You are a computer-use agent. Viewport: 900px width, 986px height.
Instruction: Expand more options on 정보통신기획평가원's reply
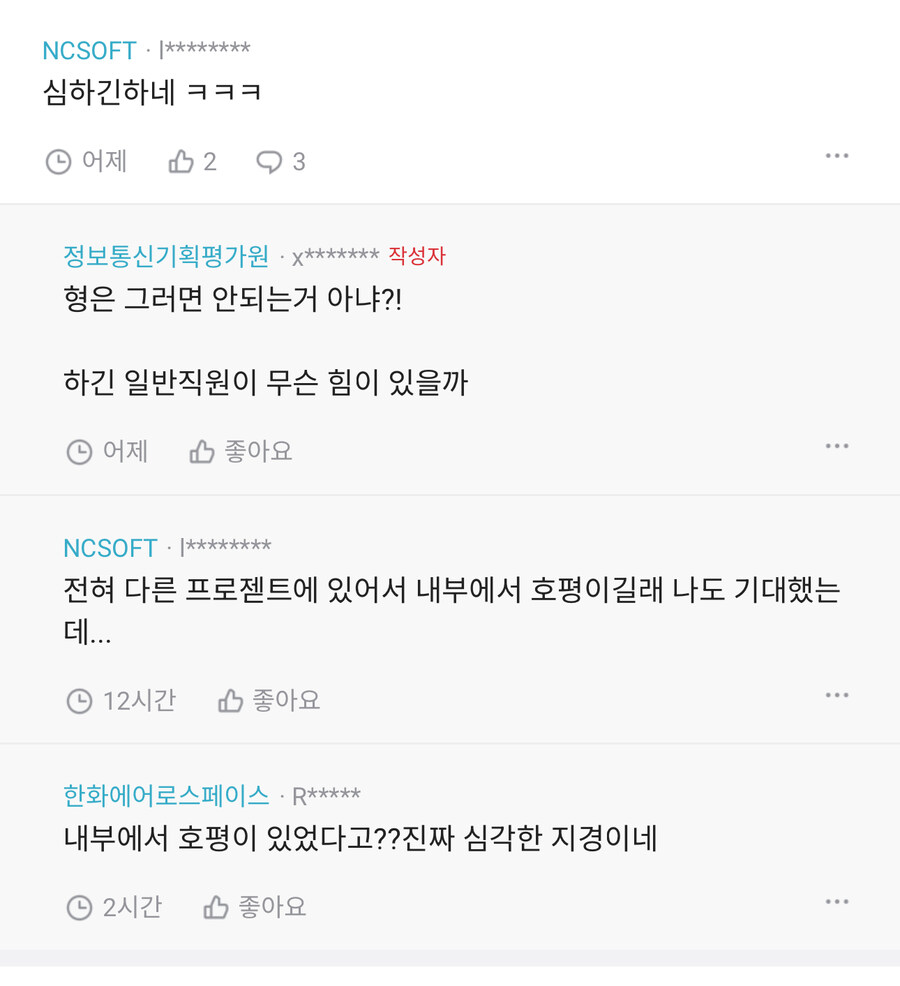click(x=836, y=445)
